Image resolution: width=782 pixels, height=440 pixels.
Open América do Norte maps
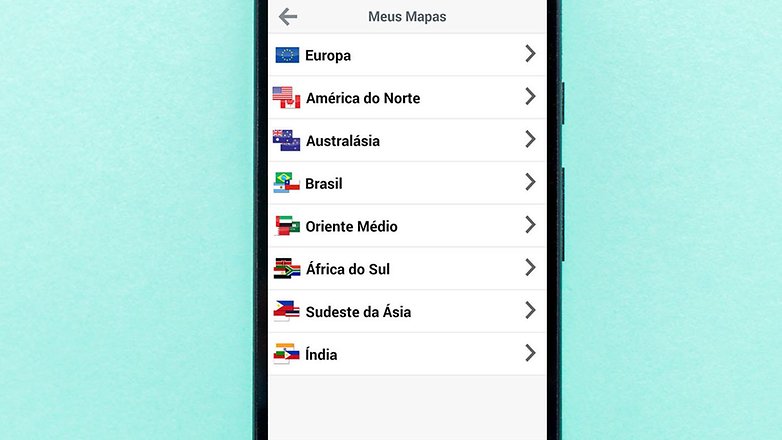click(x=407, y=98)
